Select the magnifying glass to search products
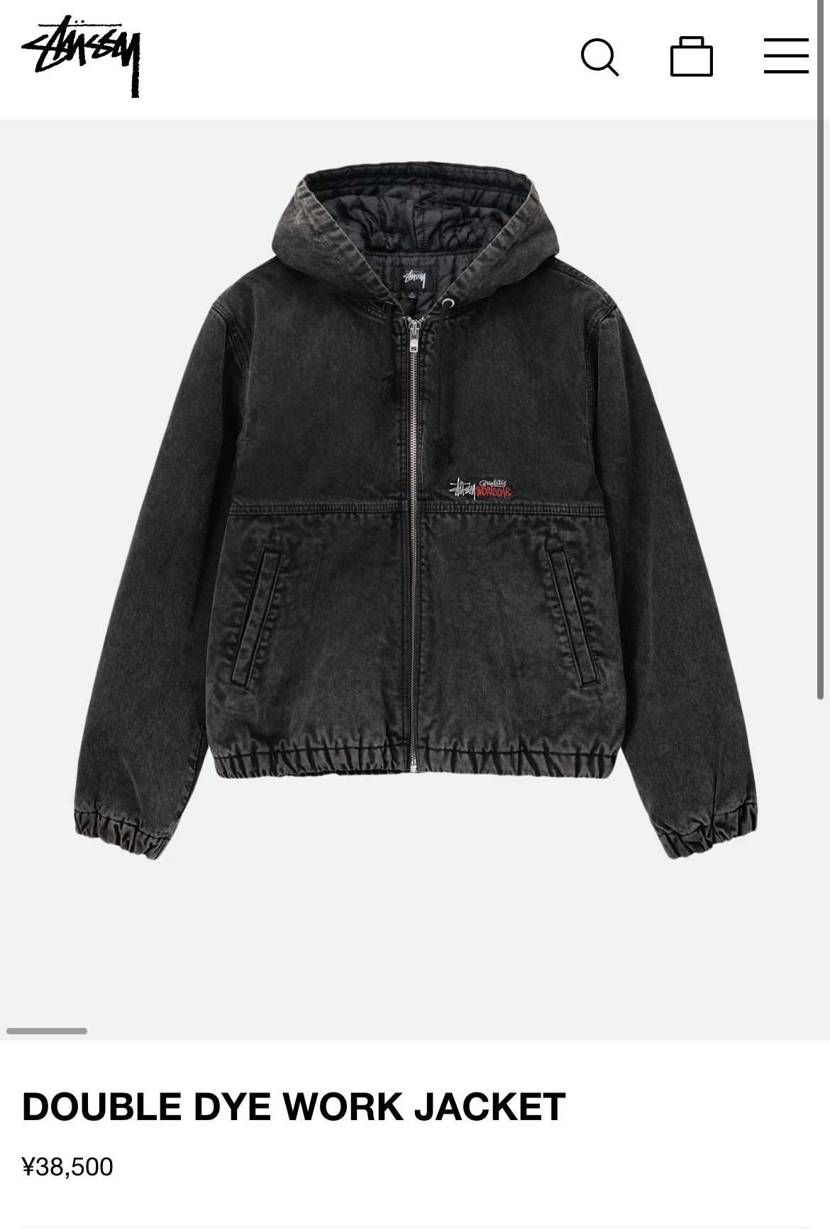Image resolution: width=830 pixels, height=1230 pixels. point(600,57)
